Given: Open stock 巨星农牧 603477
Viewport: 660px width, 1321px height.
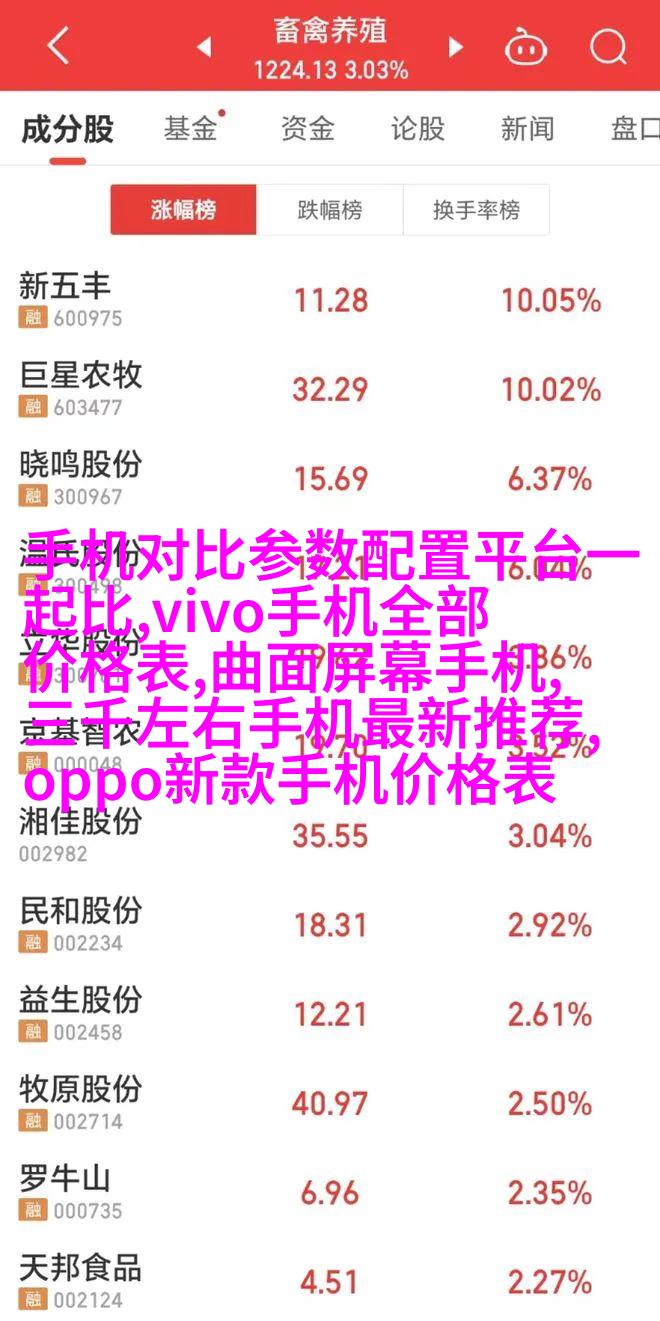Looking at the screenshot, I should (330, 389).
